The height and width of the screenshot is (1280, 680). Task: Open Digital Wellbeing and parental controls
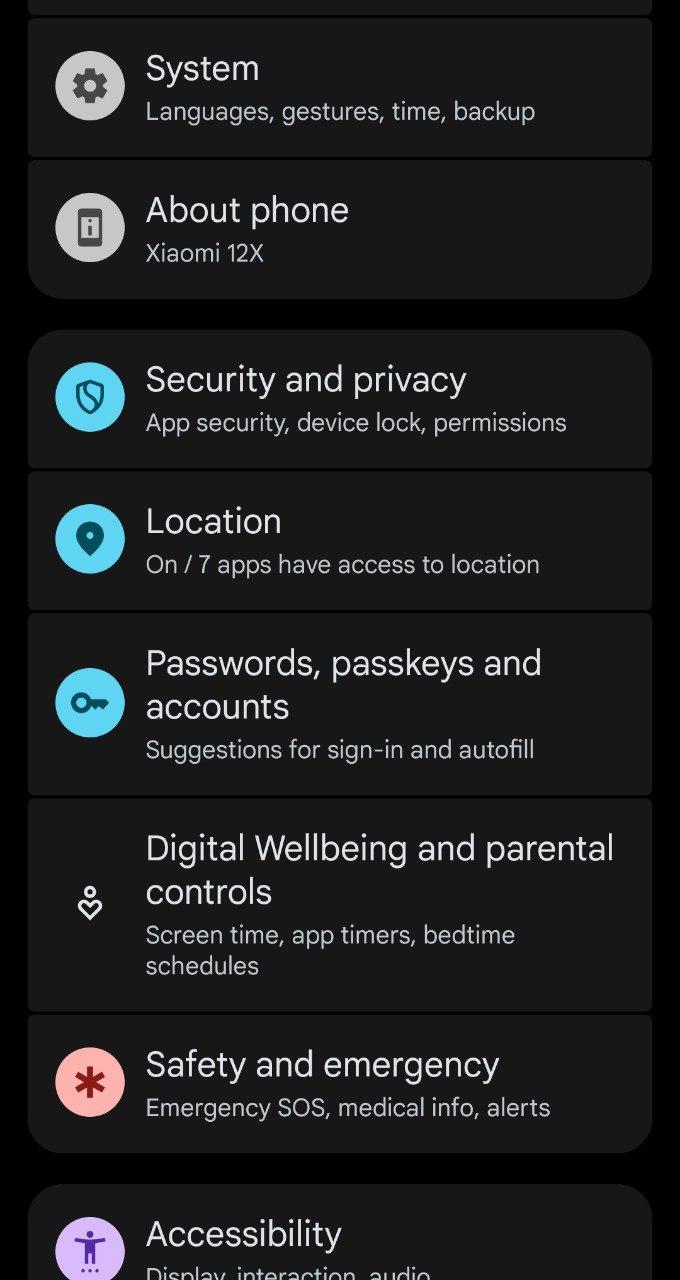(340, 904)
